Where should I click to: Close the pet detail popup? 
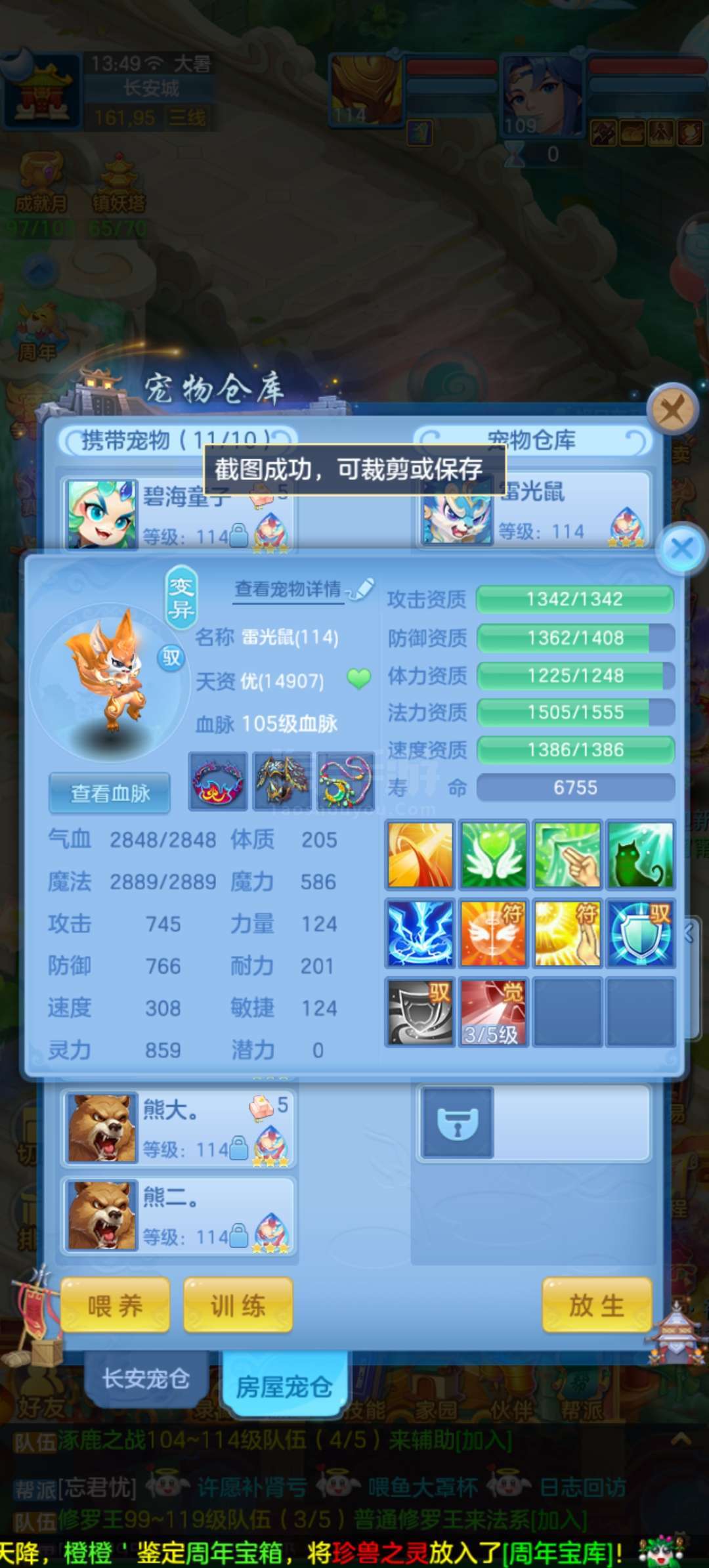point(681,548)
